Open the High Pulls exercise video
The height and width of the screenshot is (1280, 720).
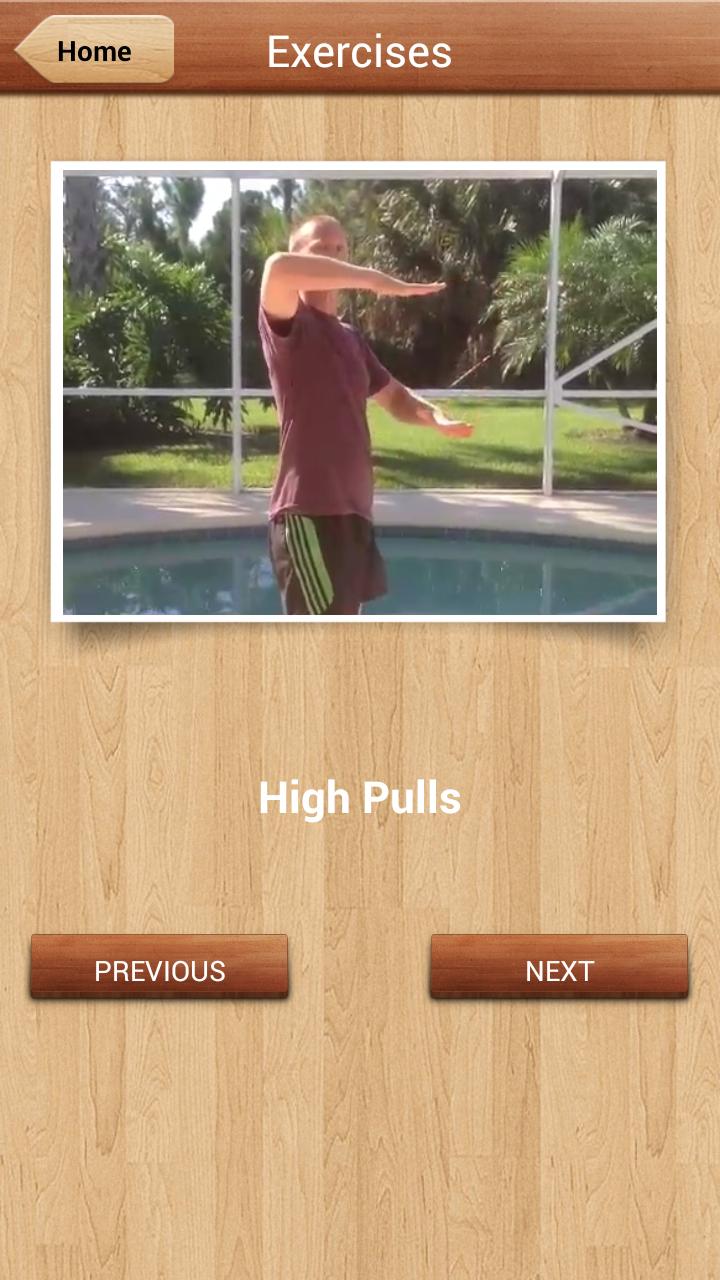359,392
